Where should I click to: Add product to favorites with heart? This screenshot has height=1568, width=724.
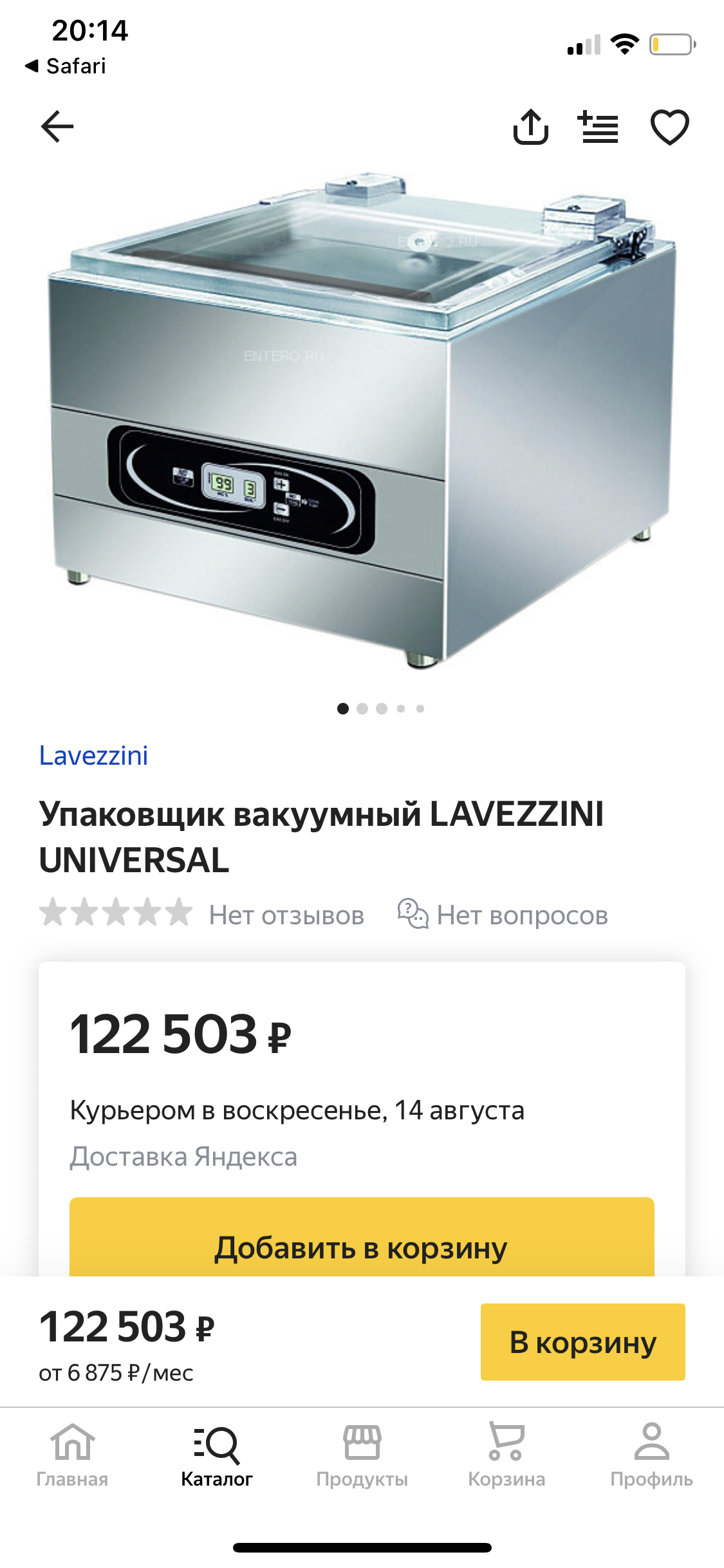(669, 127)
